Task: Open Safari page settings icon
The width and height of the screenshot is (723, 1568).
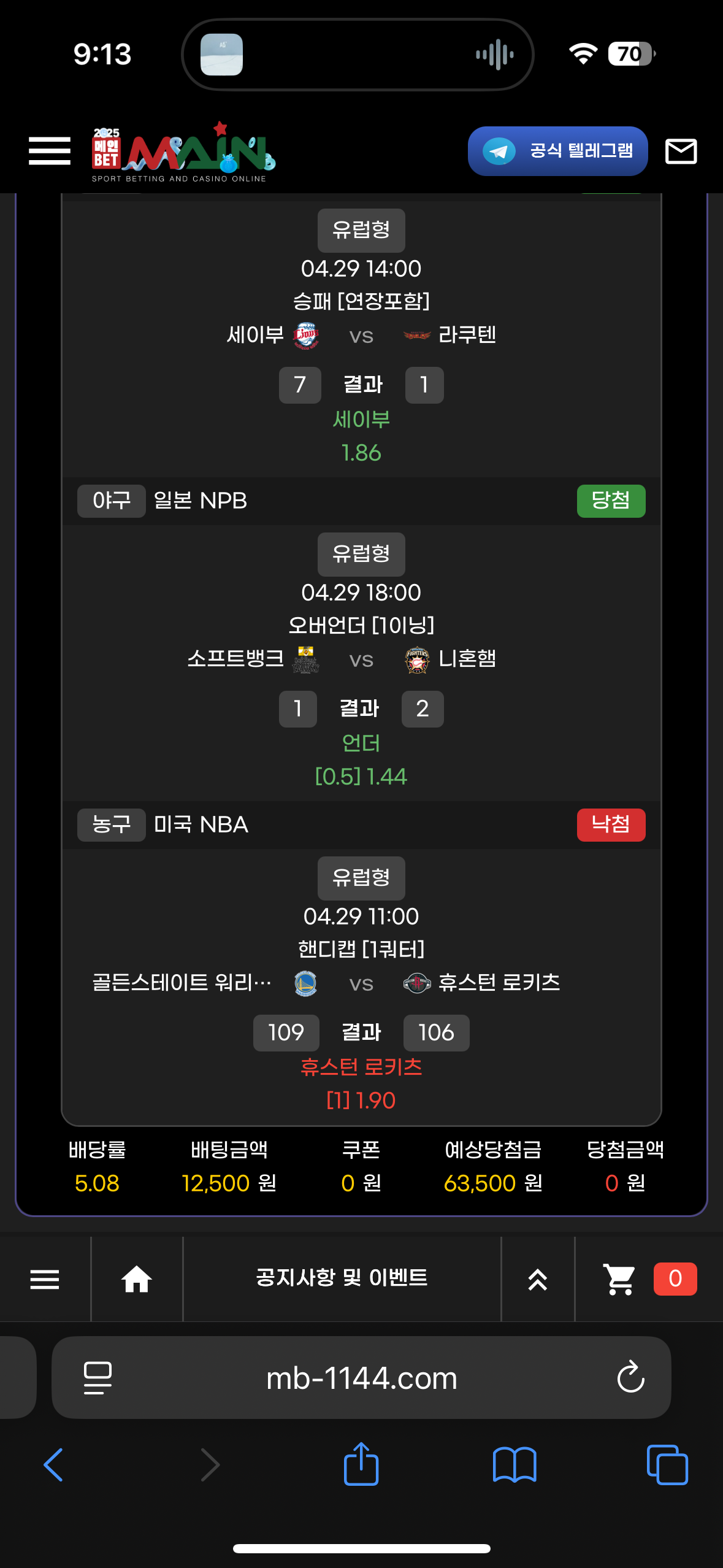Action: click(x=98, y=1378)
